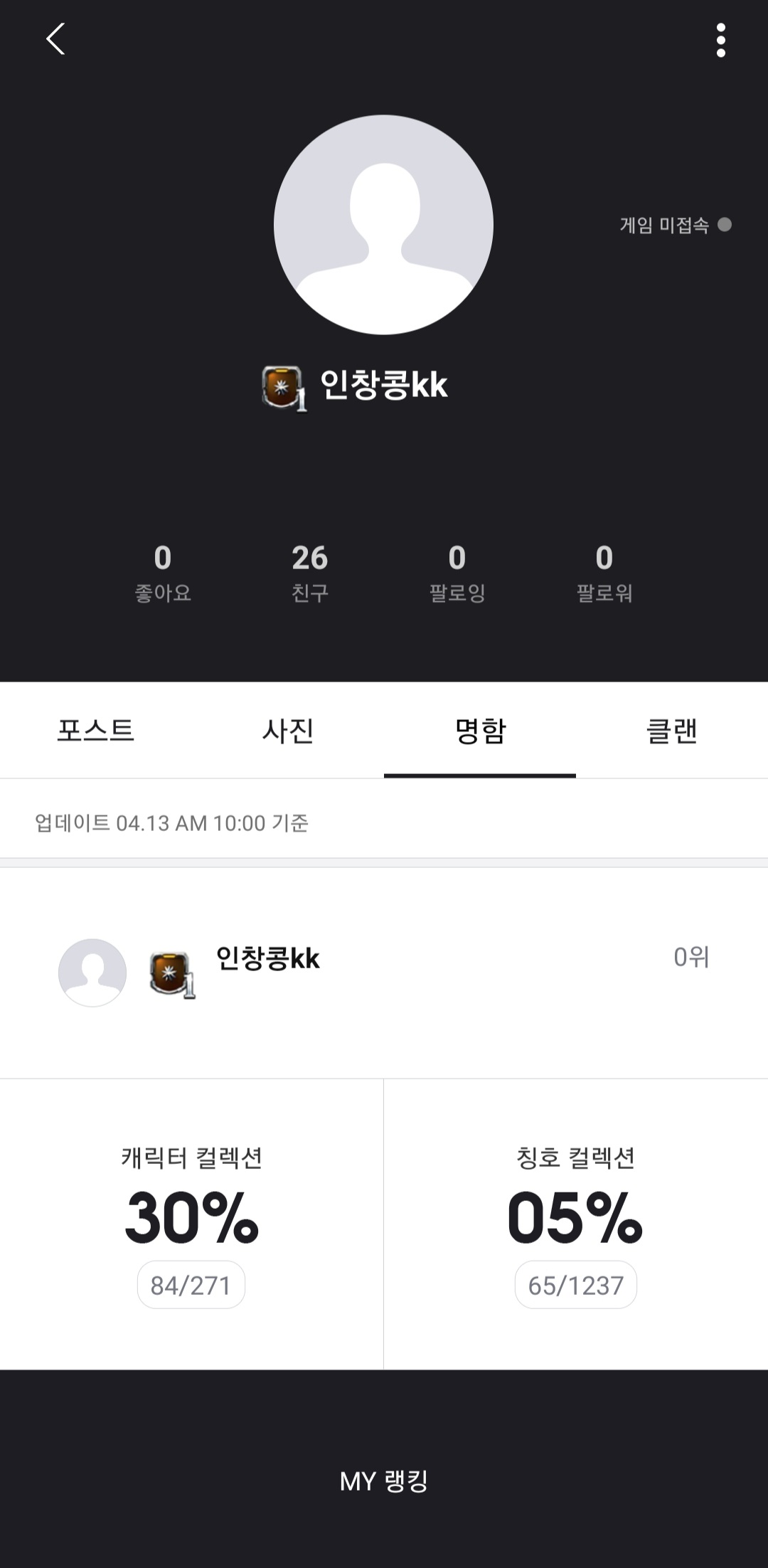Image resolution: width=768 pixels, height=1568 pixels.
Task: Open the 캐릭터 컬렉션 card
Action: (x=191, y=1224)
